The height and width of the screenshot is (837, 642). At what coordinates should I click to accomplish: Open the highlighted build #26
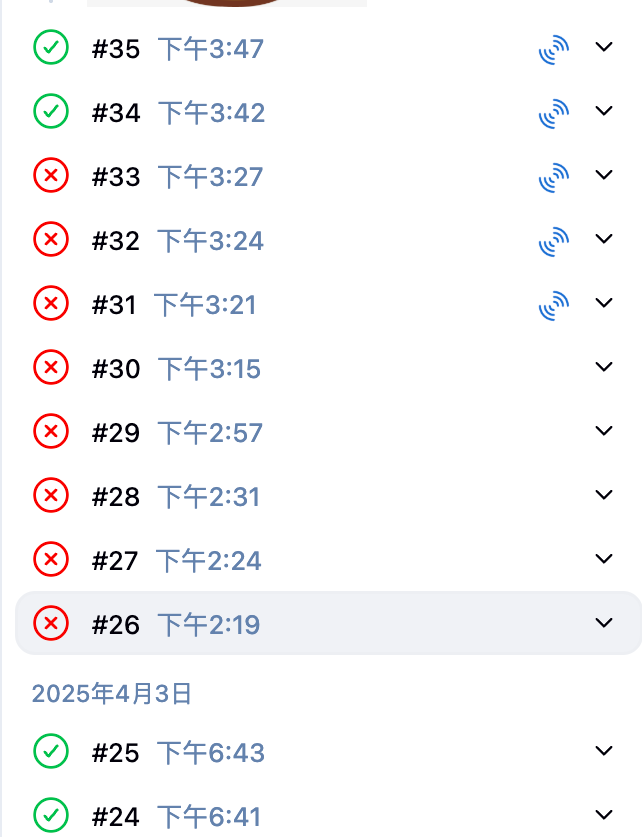pyautogui.click(x=116, y=624)
